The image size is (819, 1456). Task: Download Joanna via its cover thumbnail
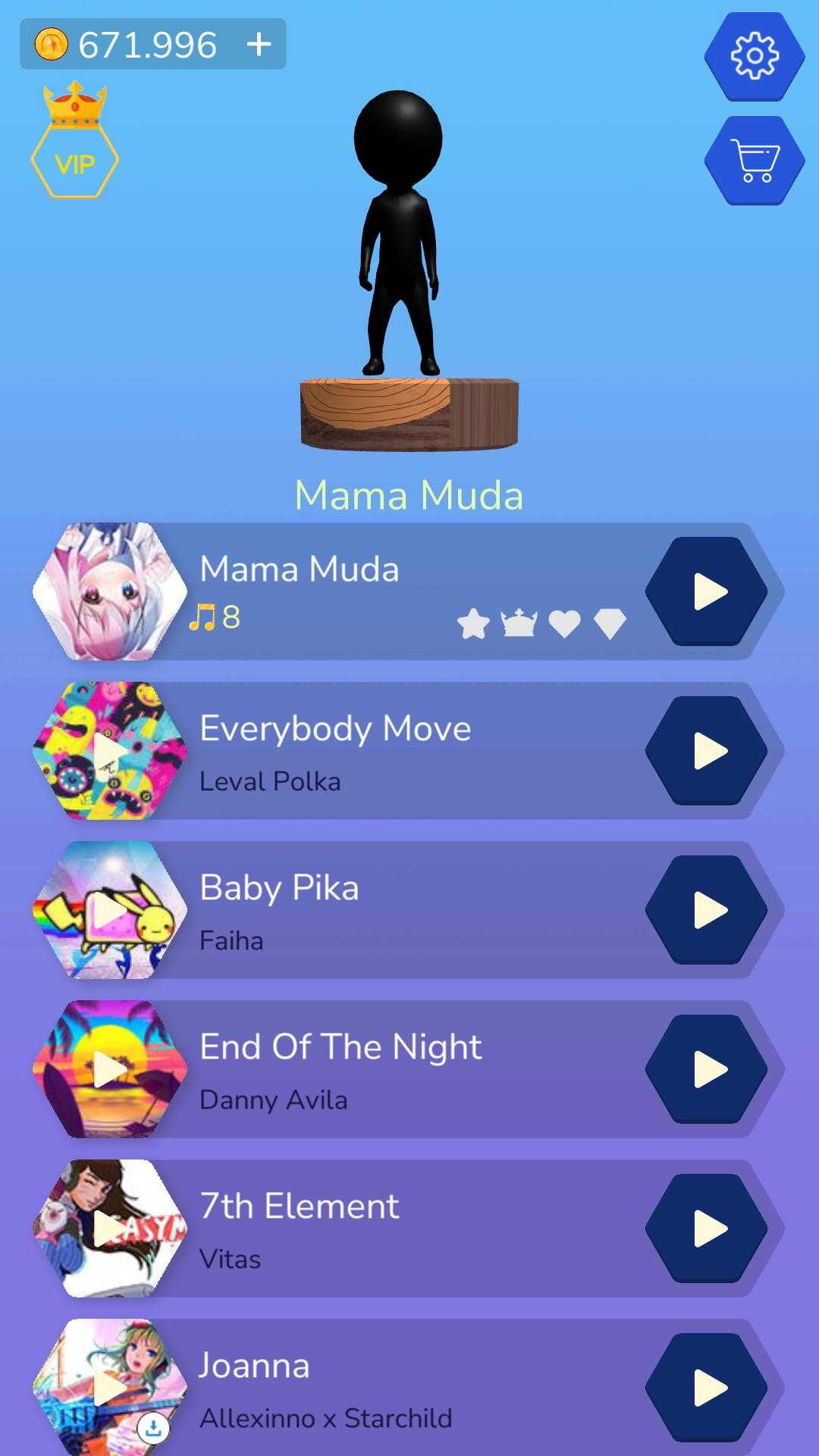tap(152, 1429)
